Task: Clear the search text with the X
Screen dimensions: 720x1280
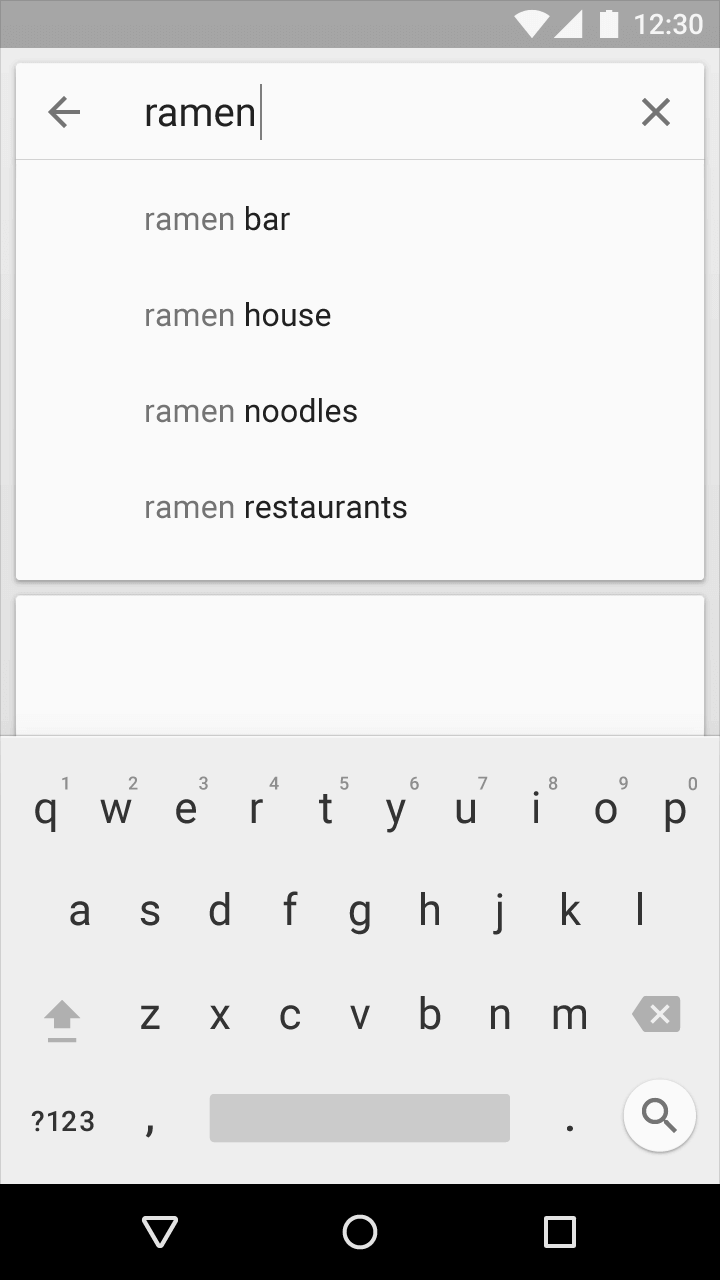Action: click(x=655, y=112)
